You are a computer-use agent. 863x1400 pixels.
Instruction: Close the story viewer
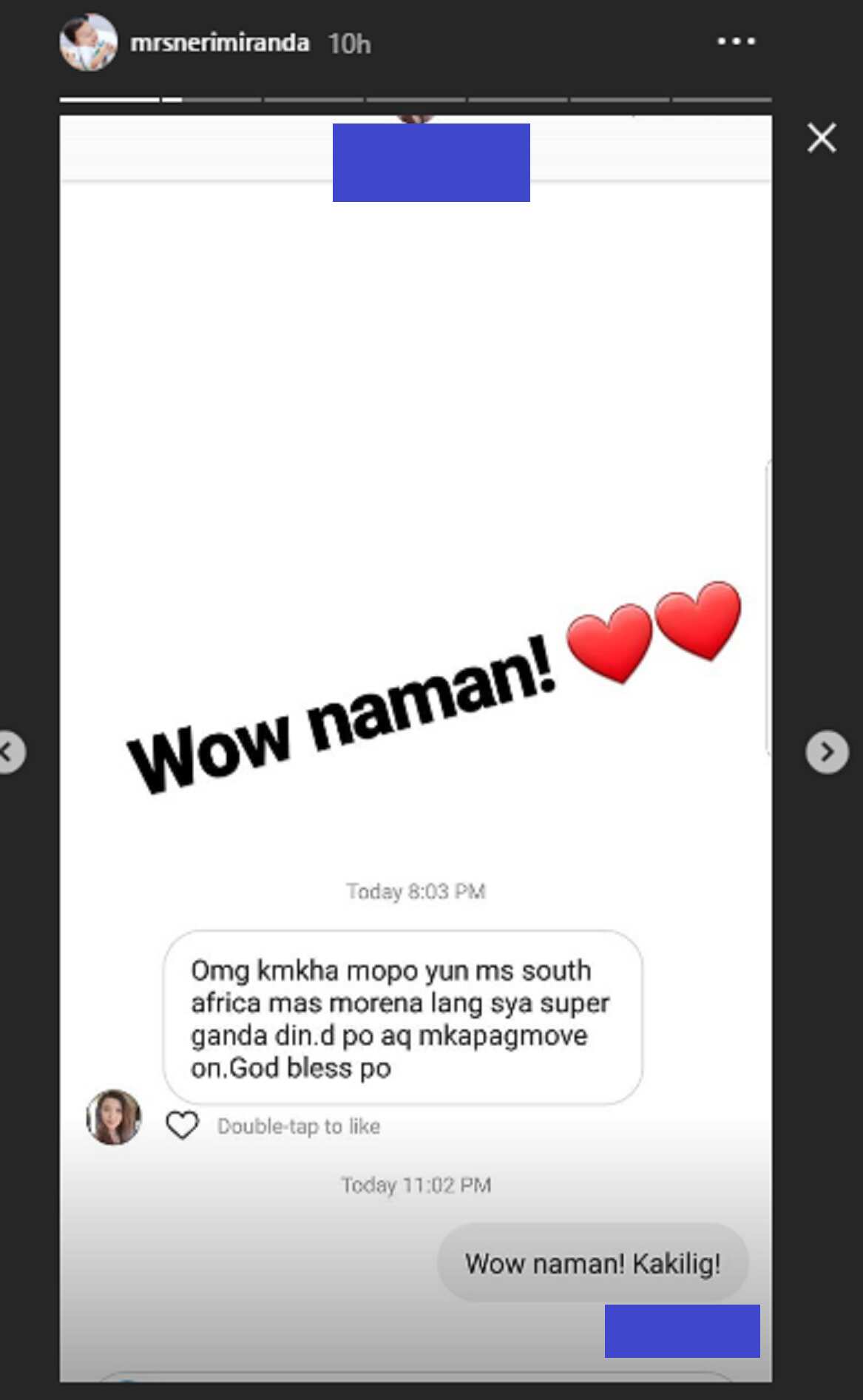pyautogui.click(x=822, y=138)
